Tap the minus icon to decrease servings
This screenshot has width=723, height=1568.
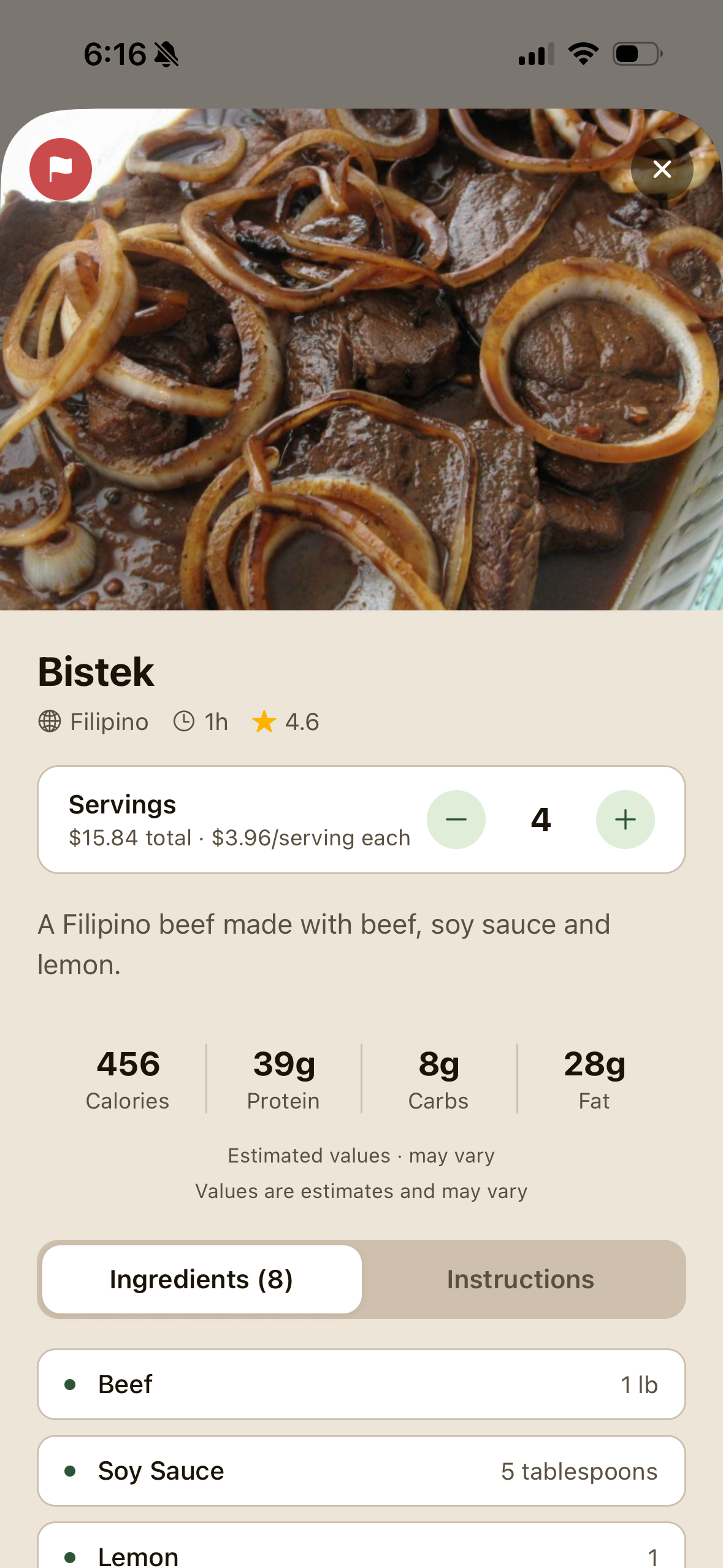click(456, 819)
